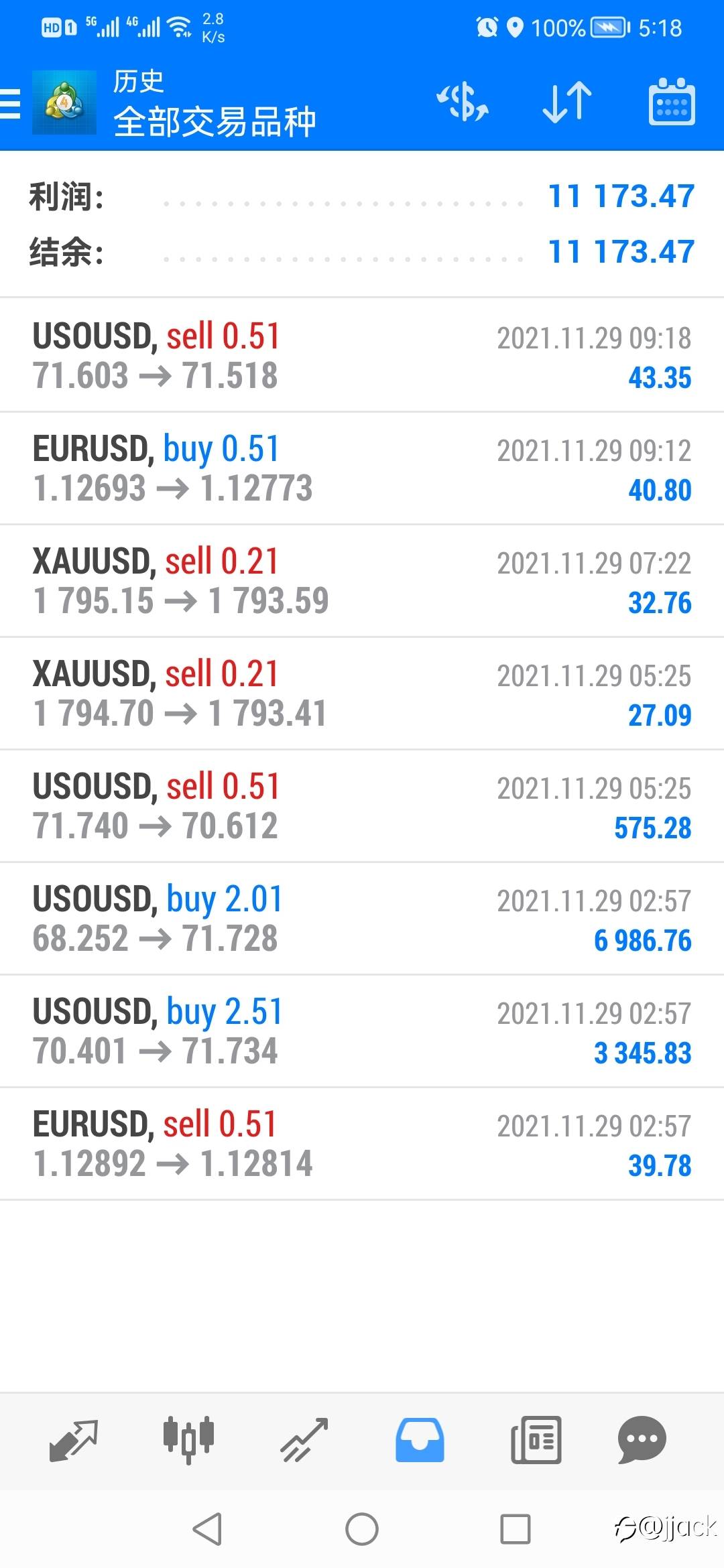Image resolution: width=724 pixels, height=1568 pixels.
Task: Switch to the trade tab
Action: 304,1440
